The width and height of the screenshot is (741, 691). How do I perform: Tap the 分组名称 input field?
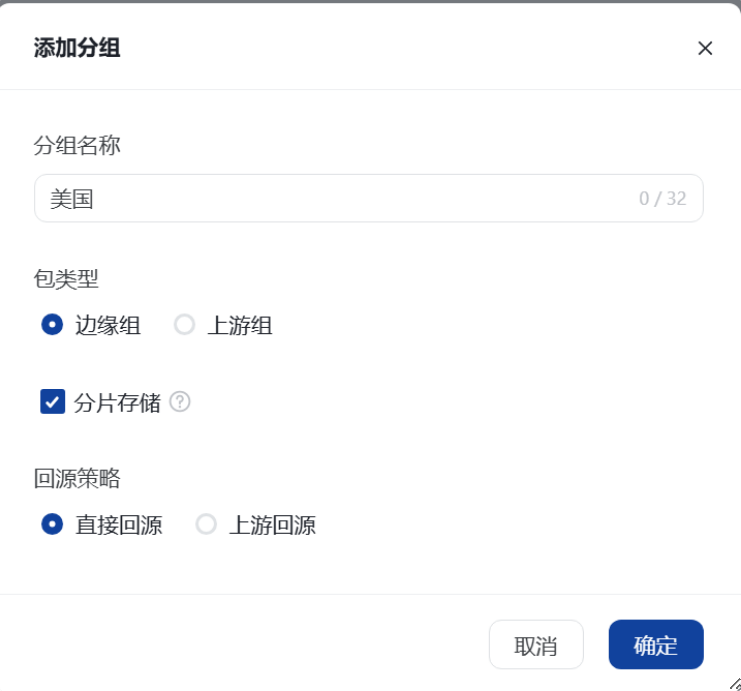click(x=340, y=198)
